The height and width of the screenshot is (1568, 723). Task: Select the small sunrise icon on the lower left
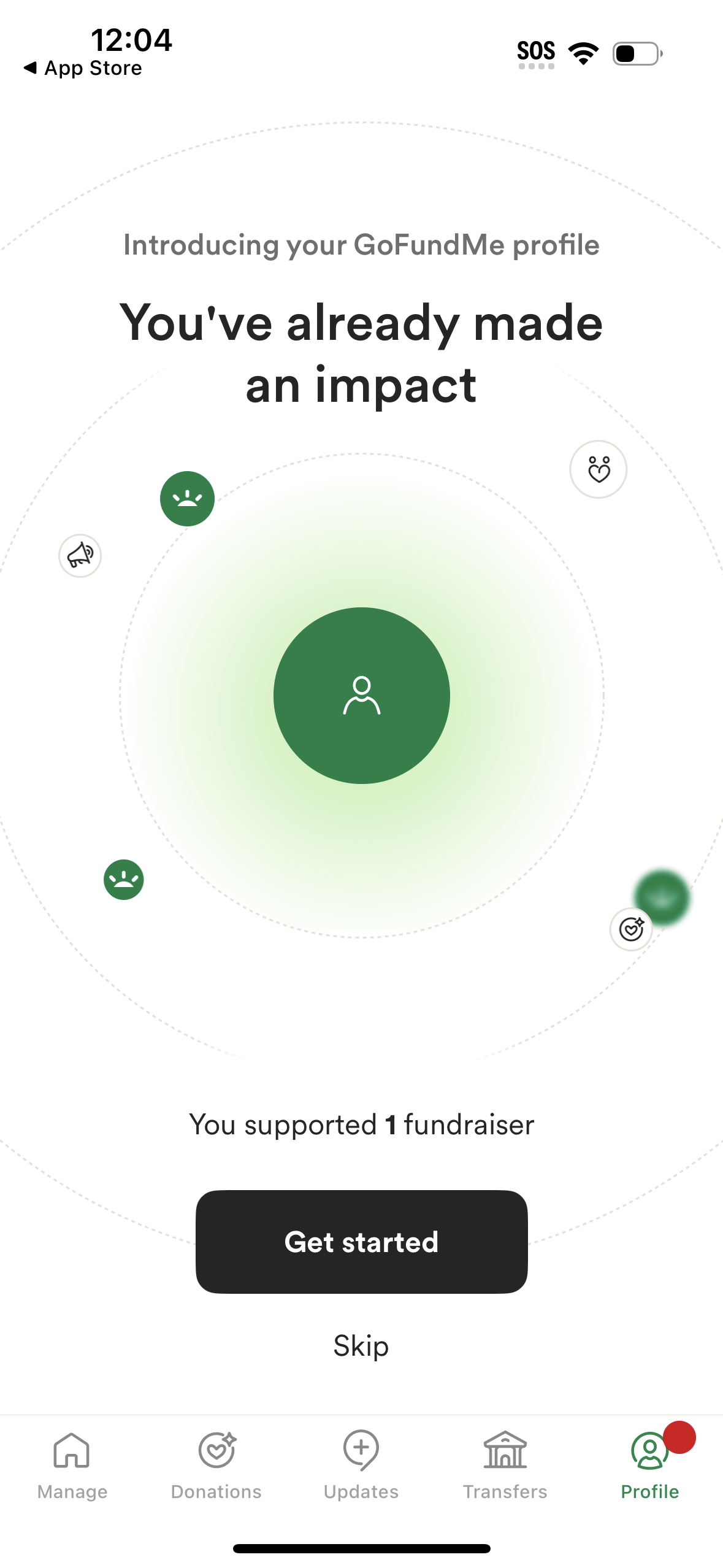[123, 880]
